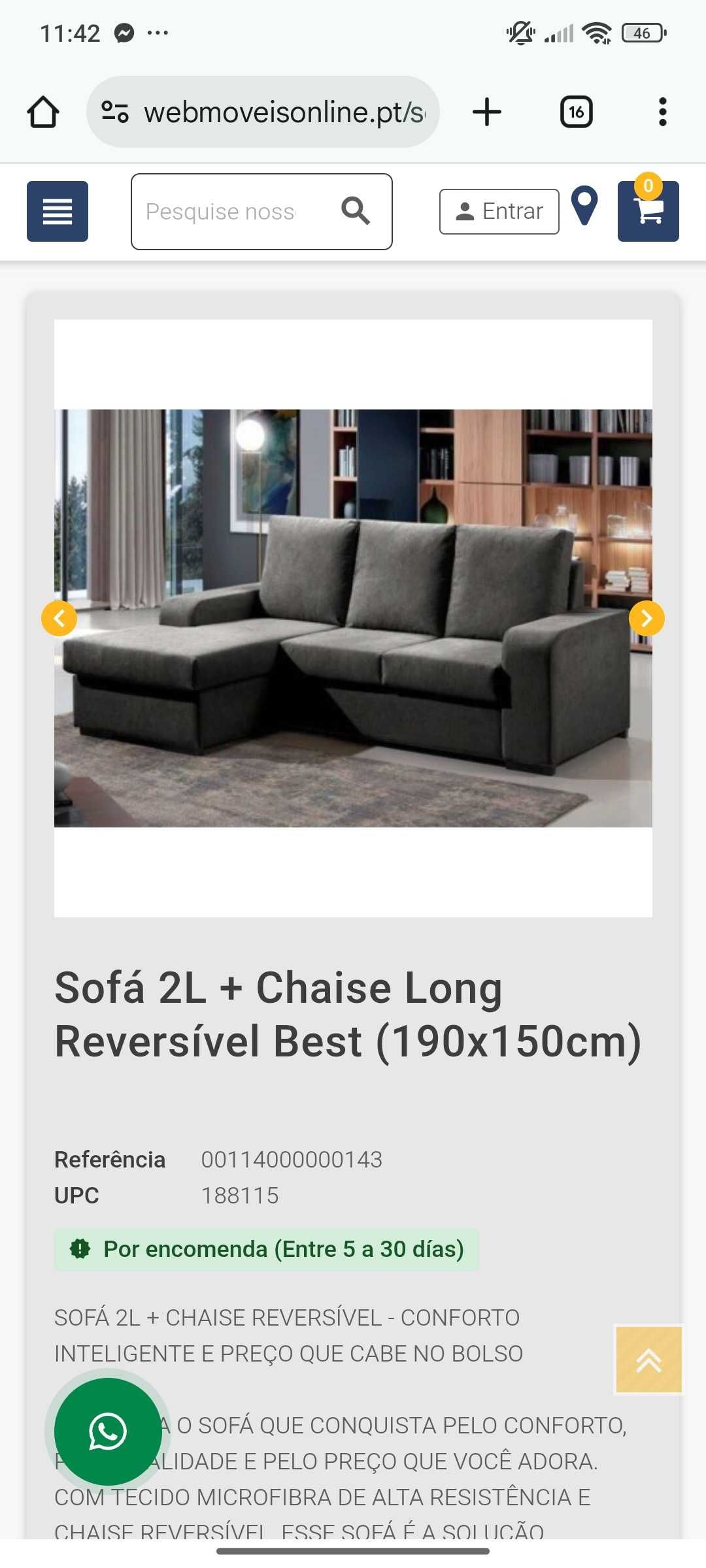Open the sofa product image
706x1568 pixels.
pos(353,618)
